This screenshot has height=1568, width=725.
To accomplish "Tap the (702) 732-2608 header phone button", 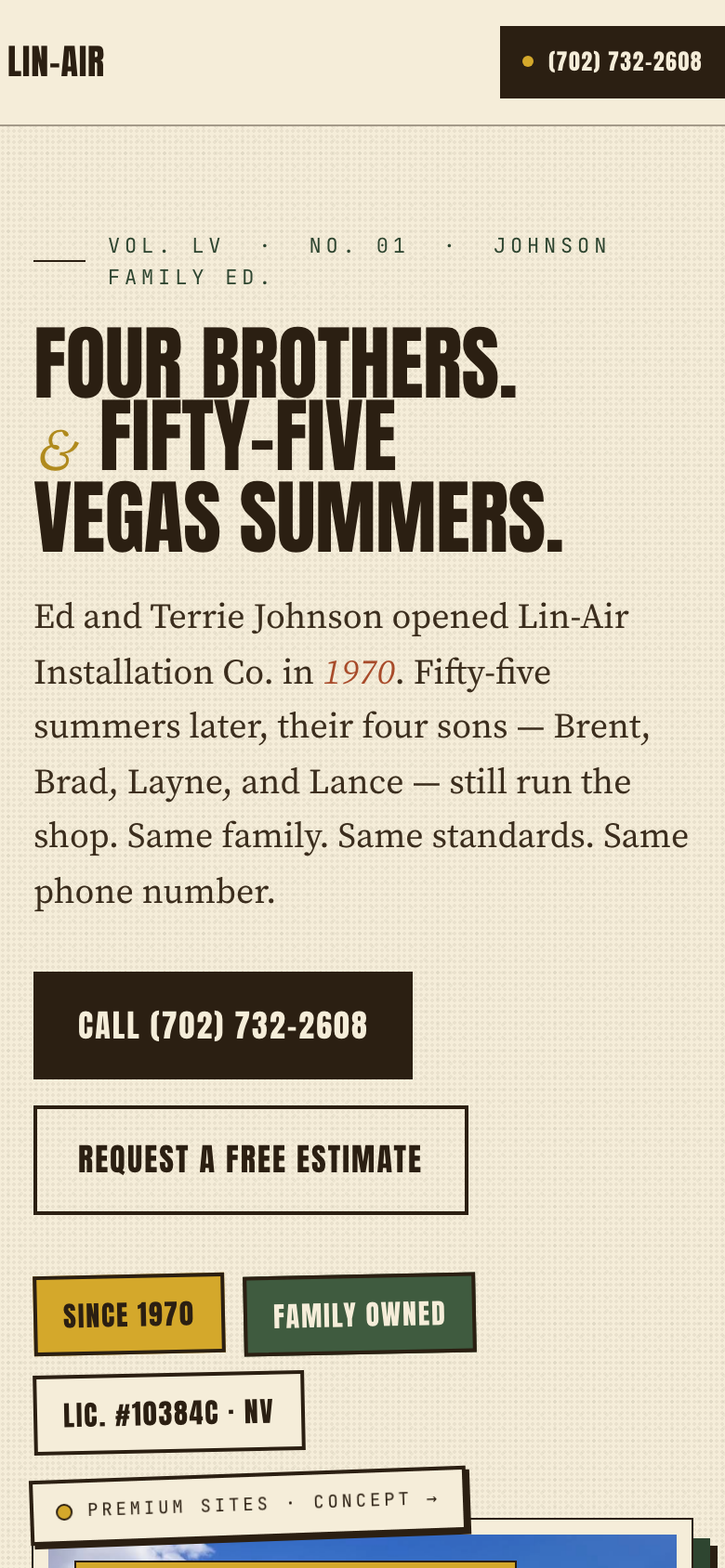I will coord(613,62).
